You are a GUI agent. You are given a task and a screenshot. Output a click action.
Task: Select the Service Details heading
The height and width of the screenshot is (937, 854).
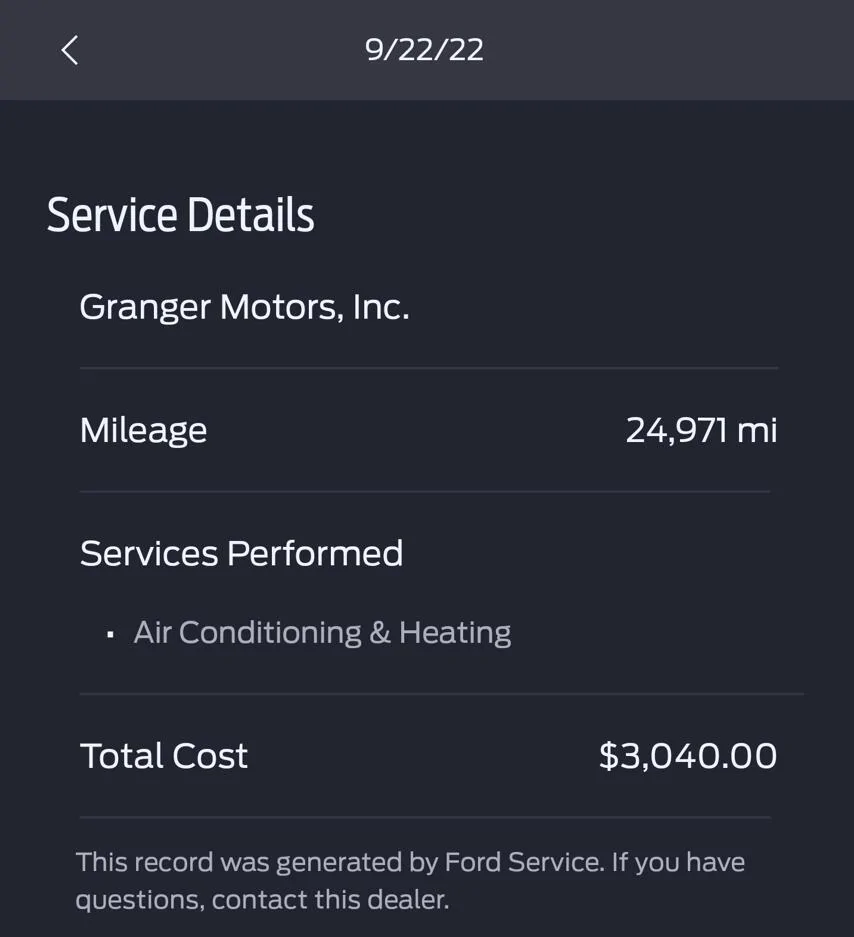180,214
